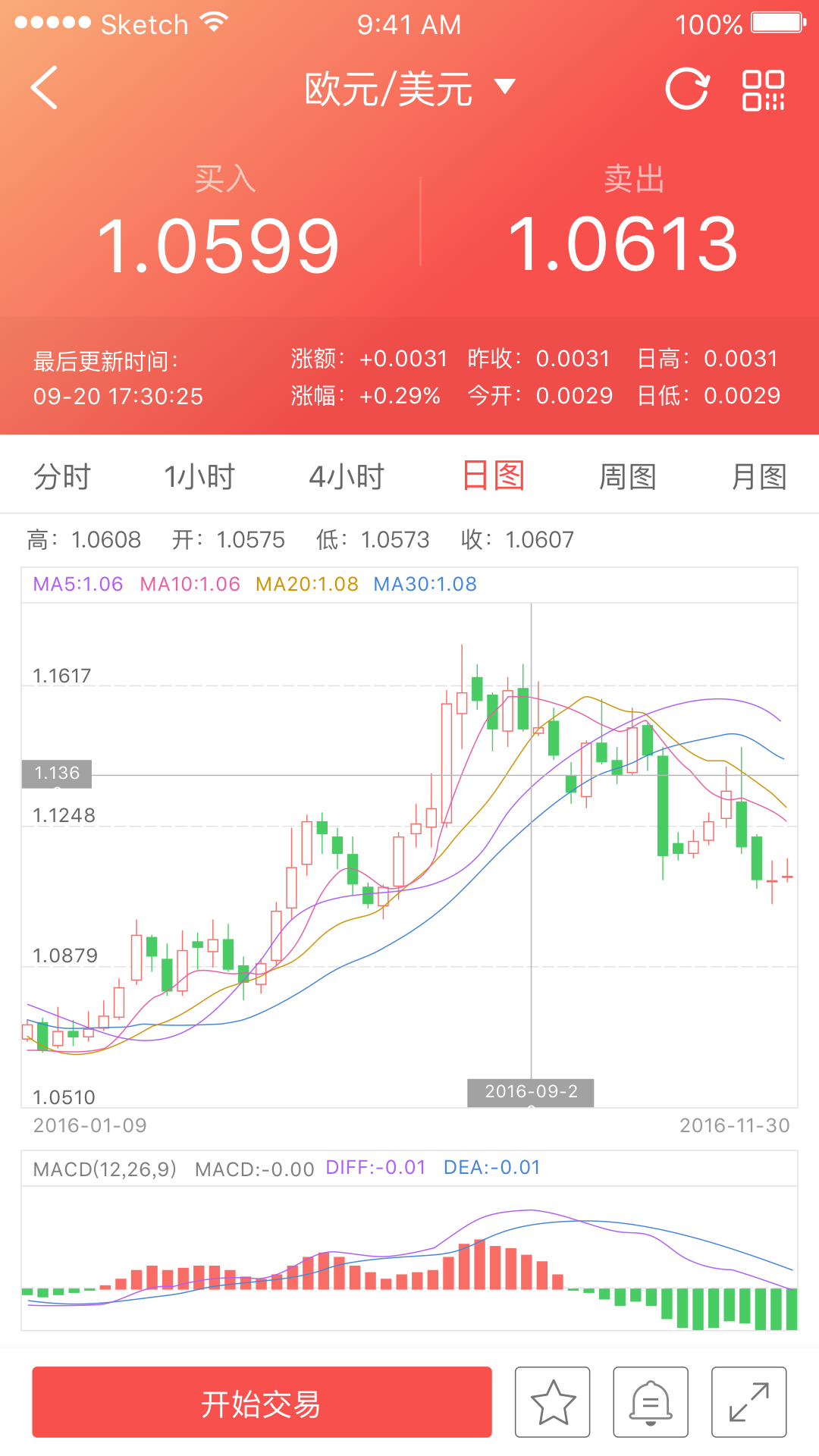This screenshot has height=1456, width=819.
Task: Refresh the quote data
Action: pyautogui.click(x=686, y=89)
